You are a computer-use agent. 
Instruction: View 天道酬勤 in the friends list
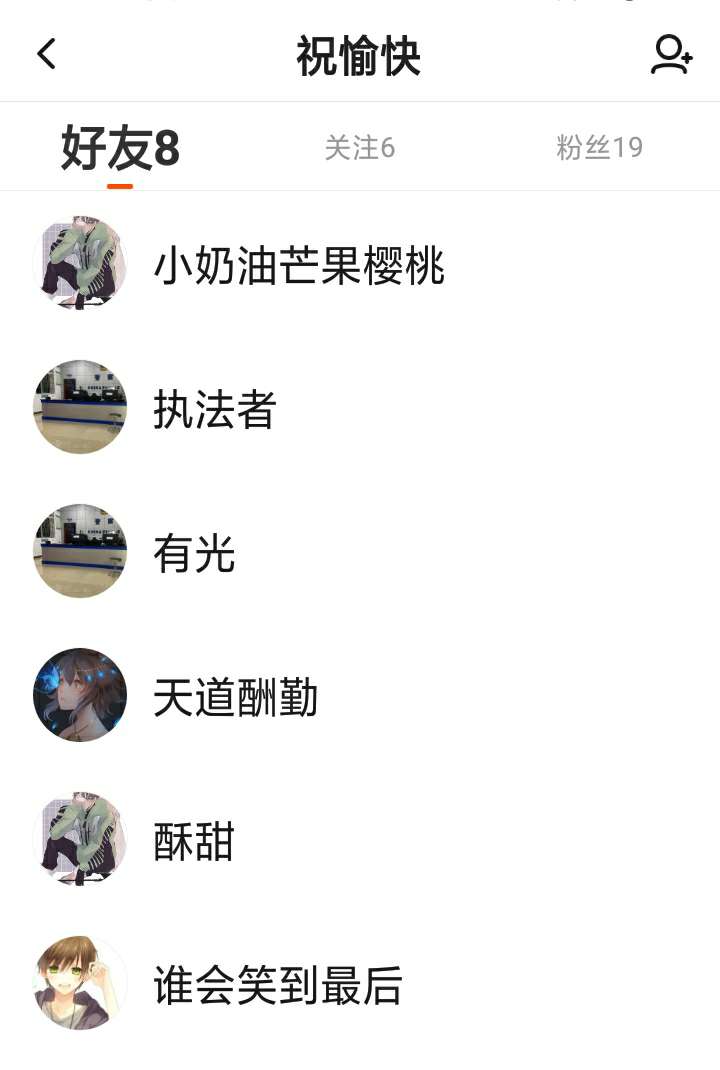[x=235, y=697]
